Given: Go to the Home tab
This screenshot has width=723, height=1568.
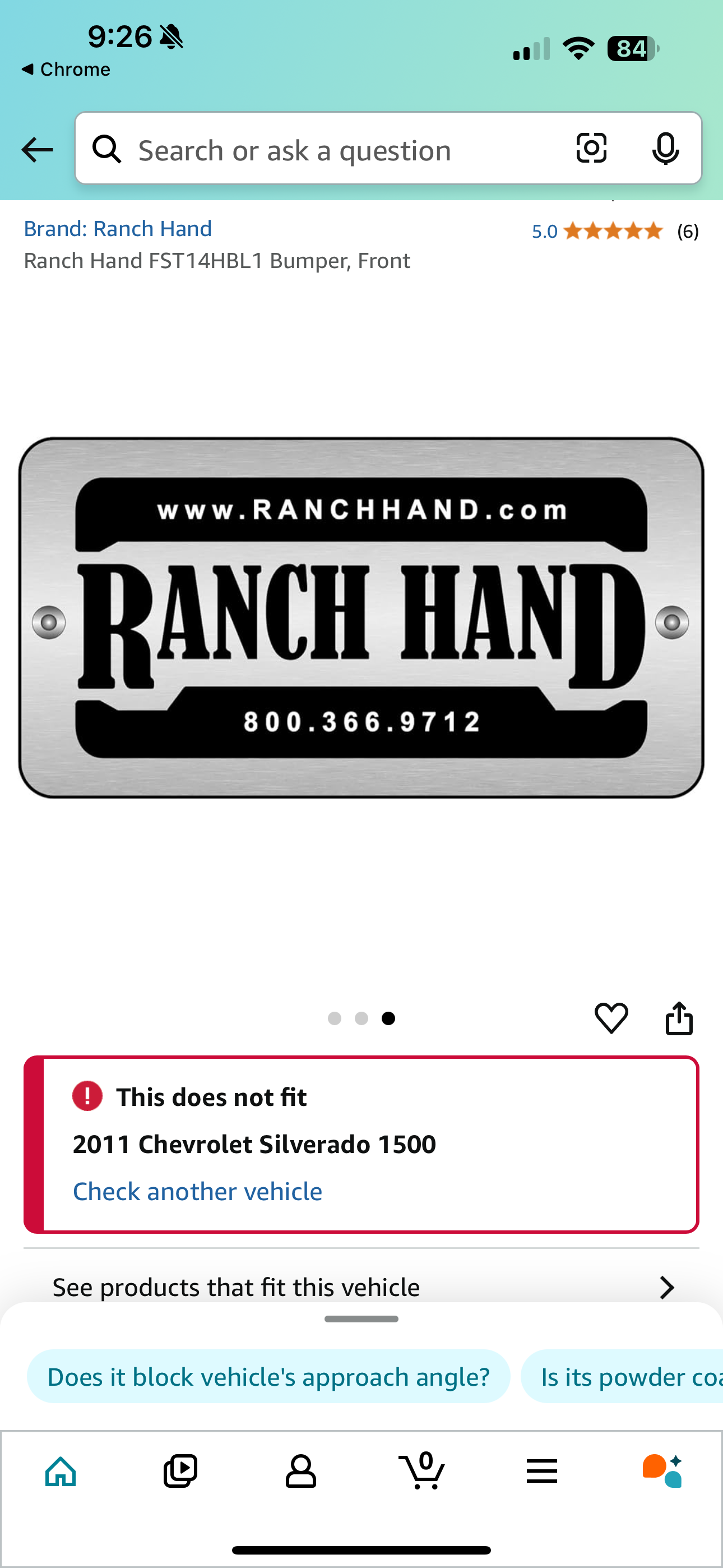Looking at the screenshot, I should tap(61, 1471).
